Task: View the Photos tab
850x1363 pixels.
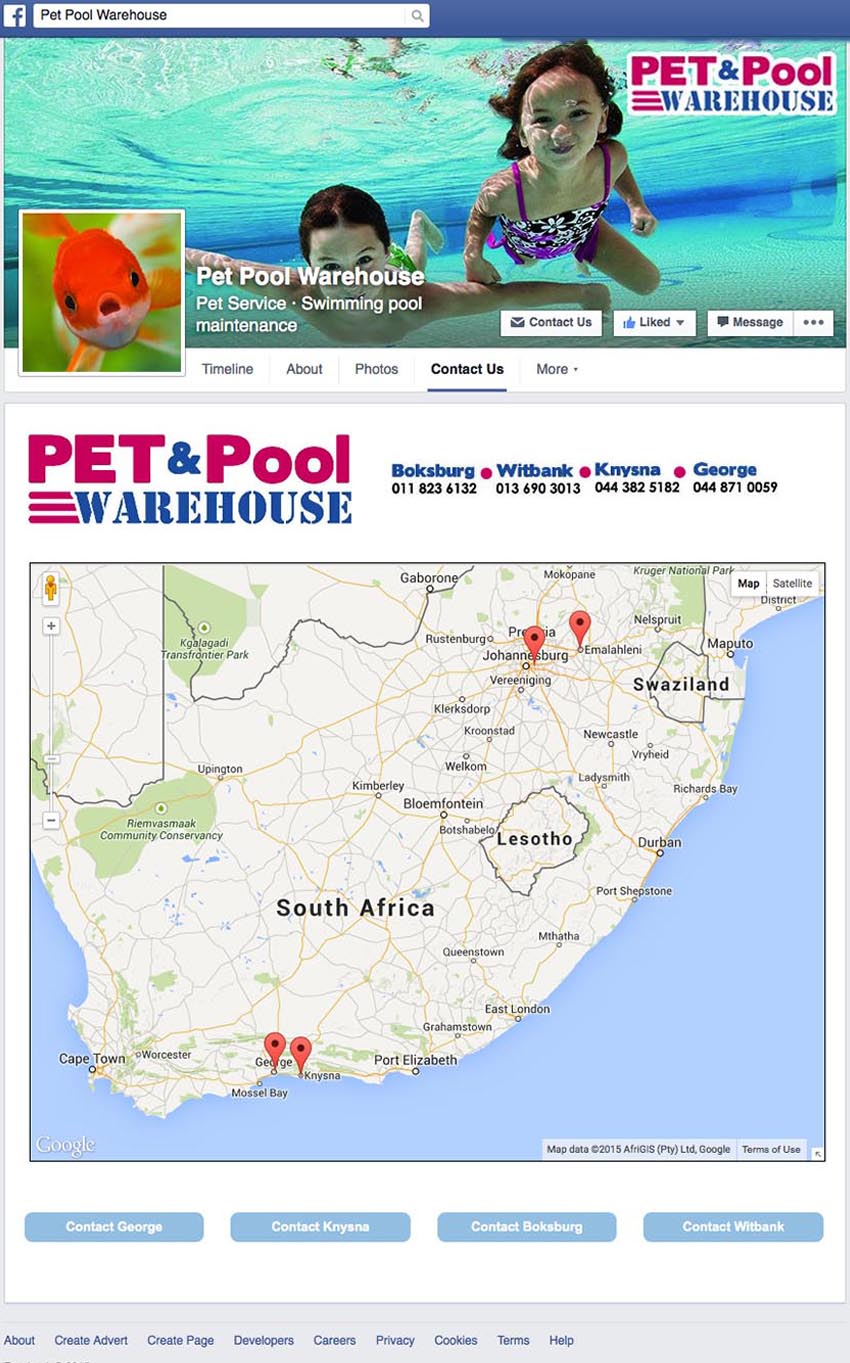Action: 376,369
